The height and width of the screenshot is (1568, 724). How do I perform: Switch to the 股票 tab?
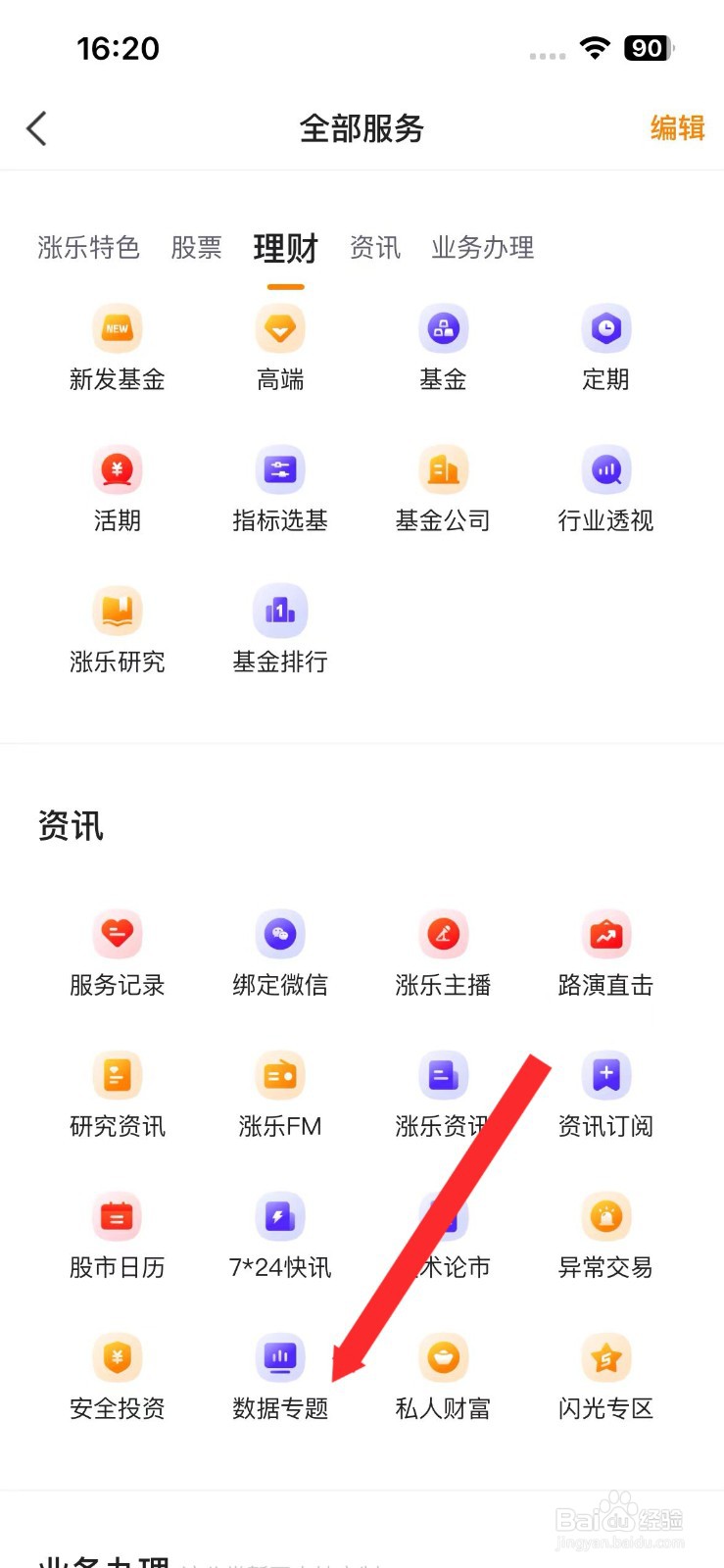point(196,248)
